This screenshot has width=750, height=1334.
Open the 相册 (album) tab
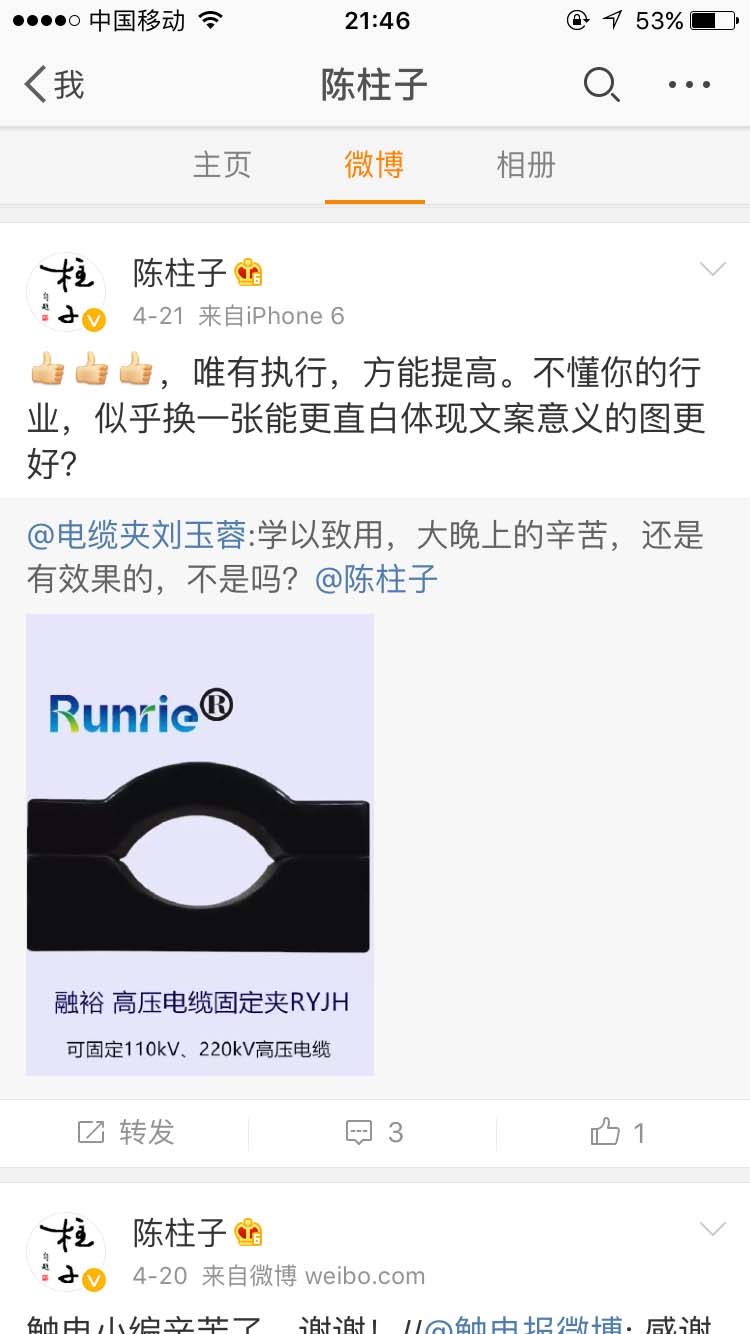coord(527,166)
